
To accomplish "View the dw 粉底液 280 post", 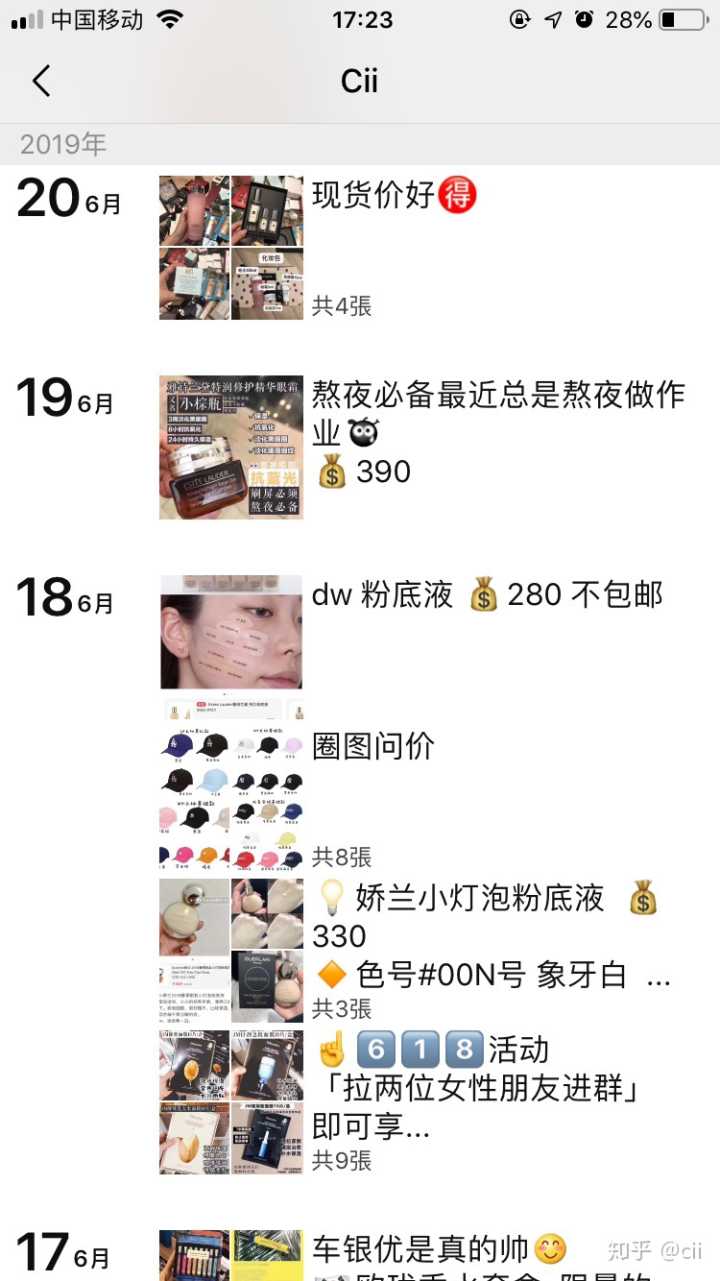I will pyautogui.click(x=486, y=596).
